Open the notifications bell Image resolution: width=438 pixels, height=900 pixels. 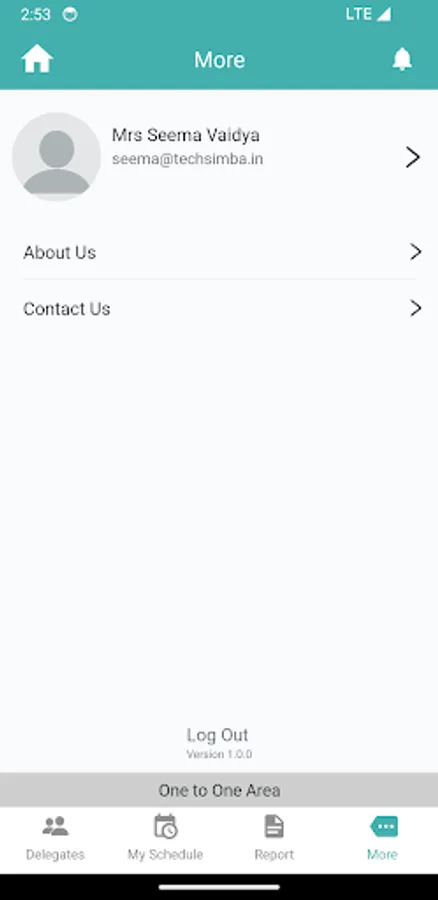tap(402, 59)
